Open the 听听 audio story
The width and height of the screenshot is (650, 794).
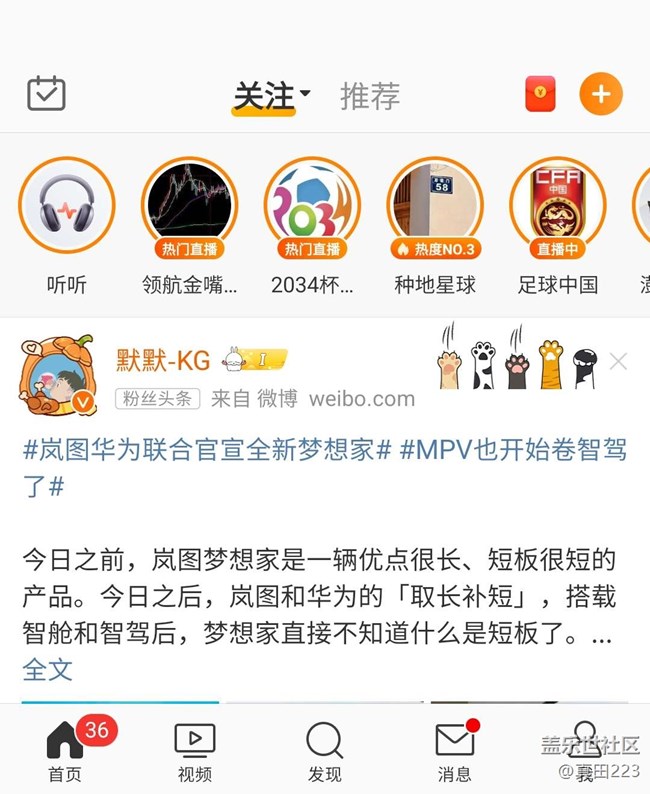click(67, 207)
